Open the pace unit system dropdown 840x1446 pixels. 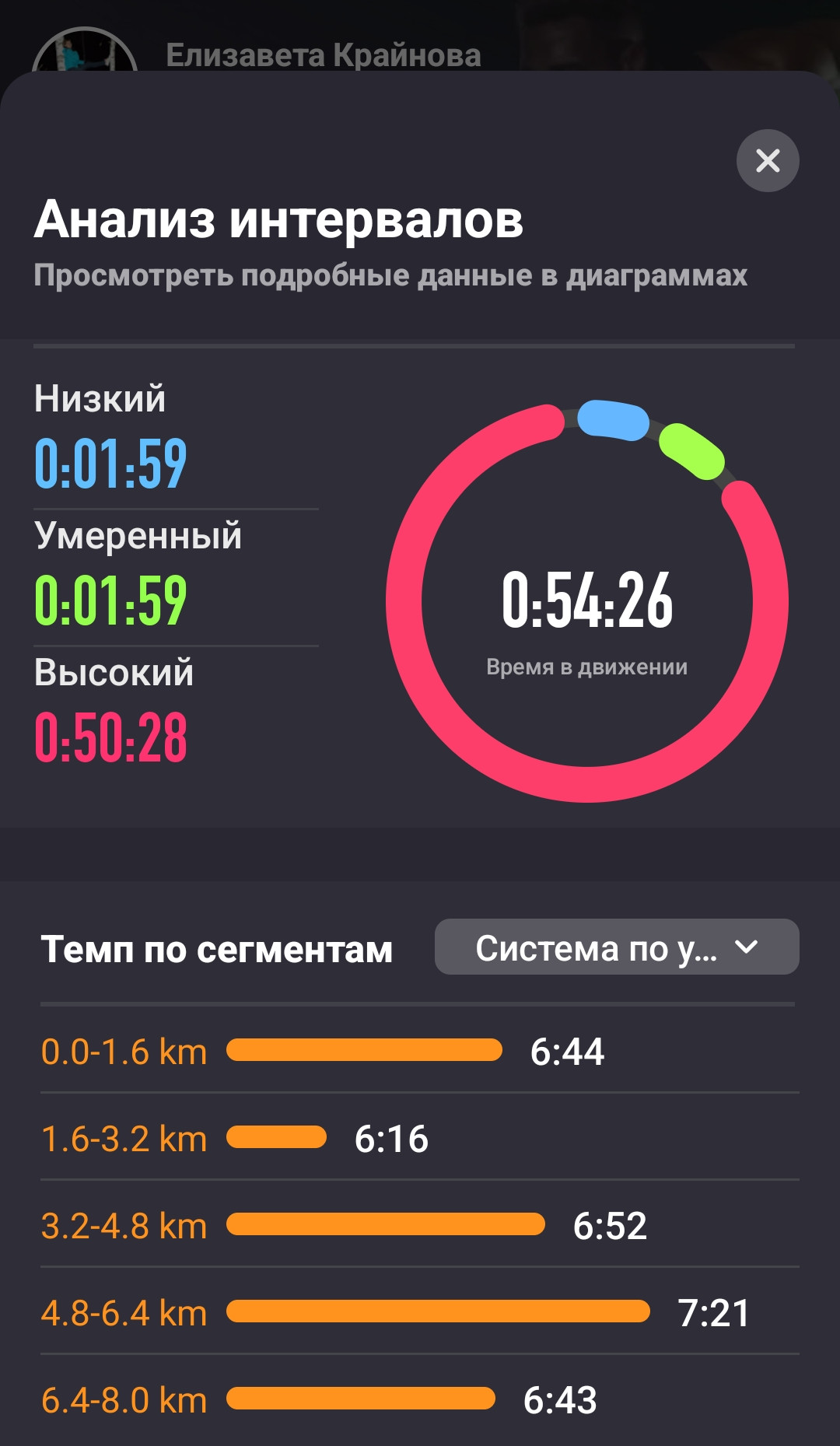[x=617, y=947]
